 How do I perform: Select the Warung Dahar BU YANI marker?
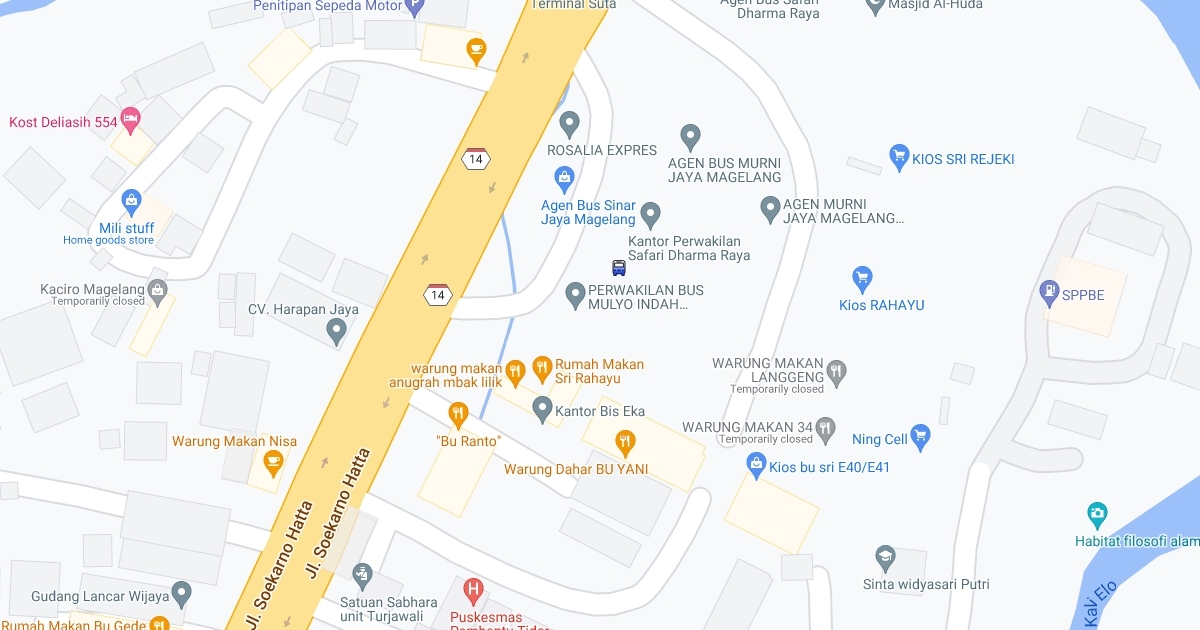tap(626, 441)
